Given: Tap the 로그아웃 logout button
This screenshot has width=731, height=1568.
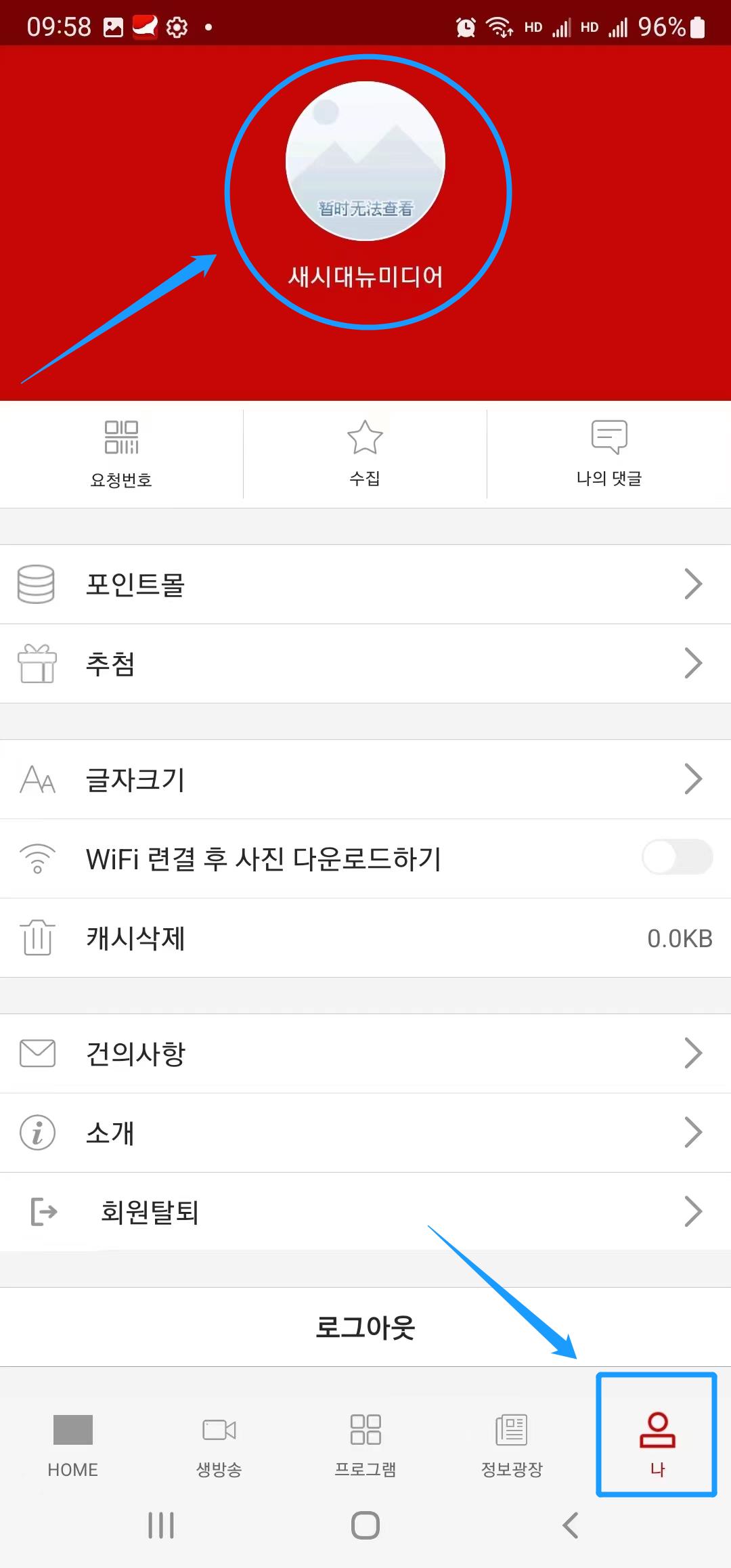Looking at the screenshot, I should (x=365, y=1327).
